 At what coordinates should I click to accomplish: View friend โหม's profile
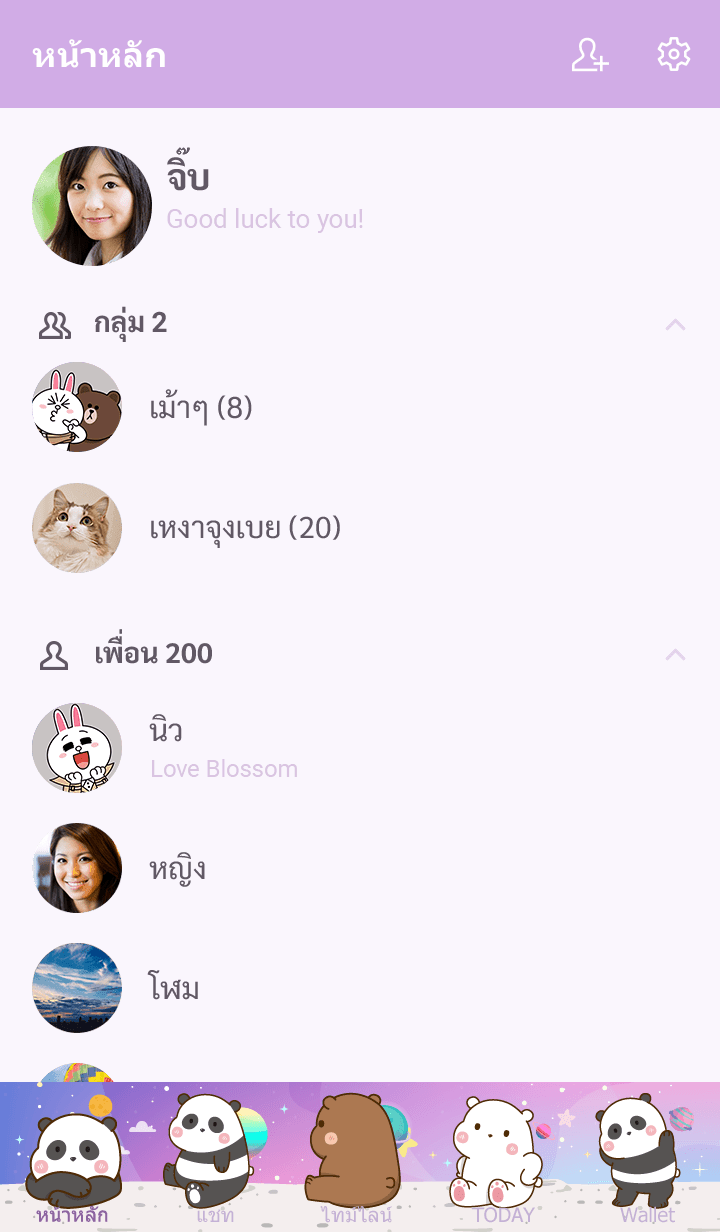[x=174, y=988]
